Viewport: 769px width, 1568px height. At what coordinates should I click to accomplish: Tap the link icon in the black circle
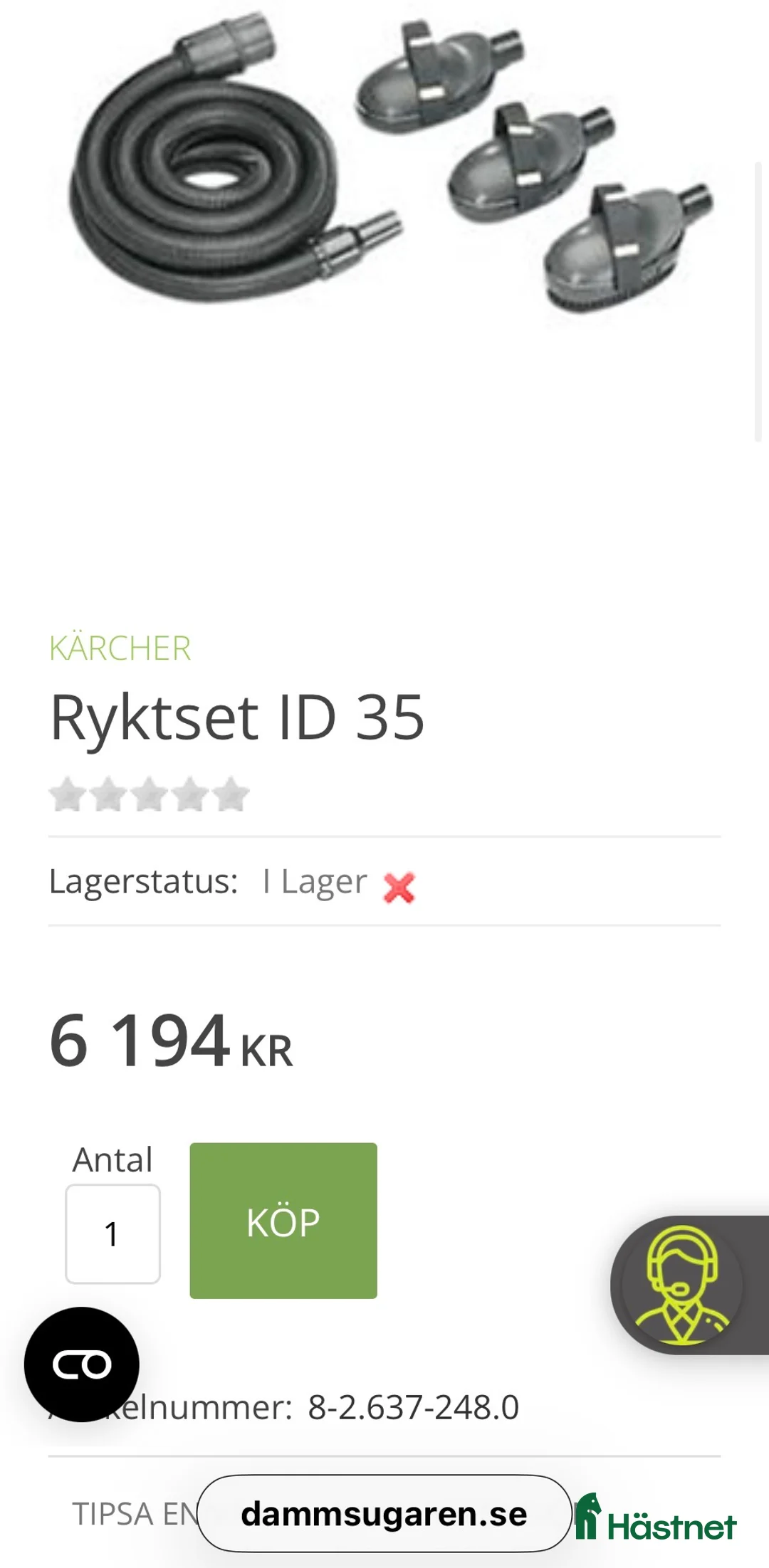83,1364
